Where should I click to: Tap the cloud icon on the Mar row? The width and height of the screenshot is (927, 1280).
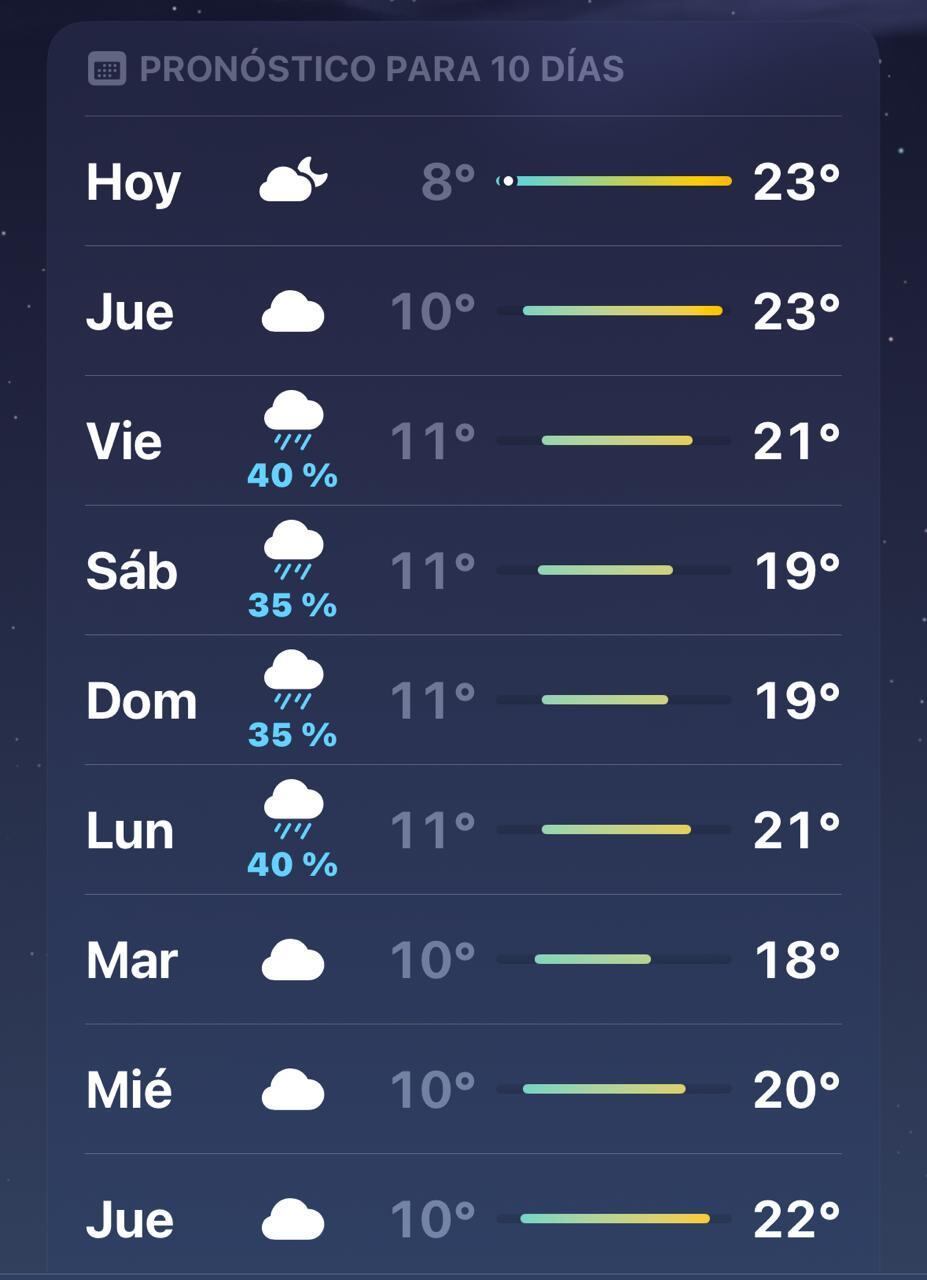[292, 958]
